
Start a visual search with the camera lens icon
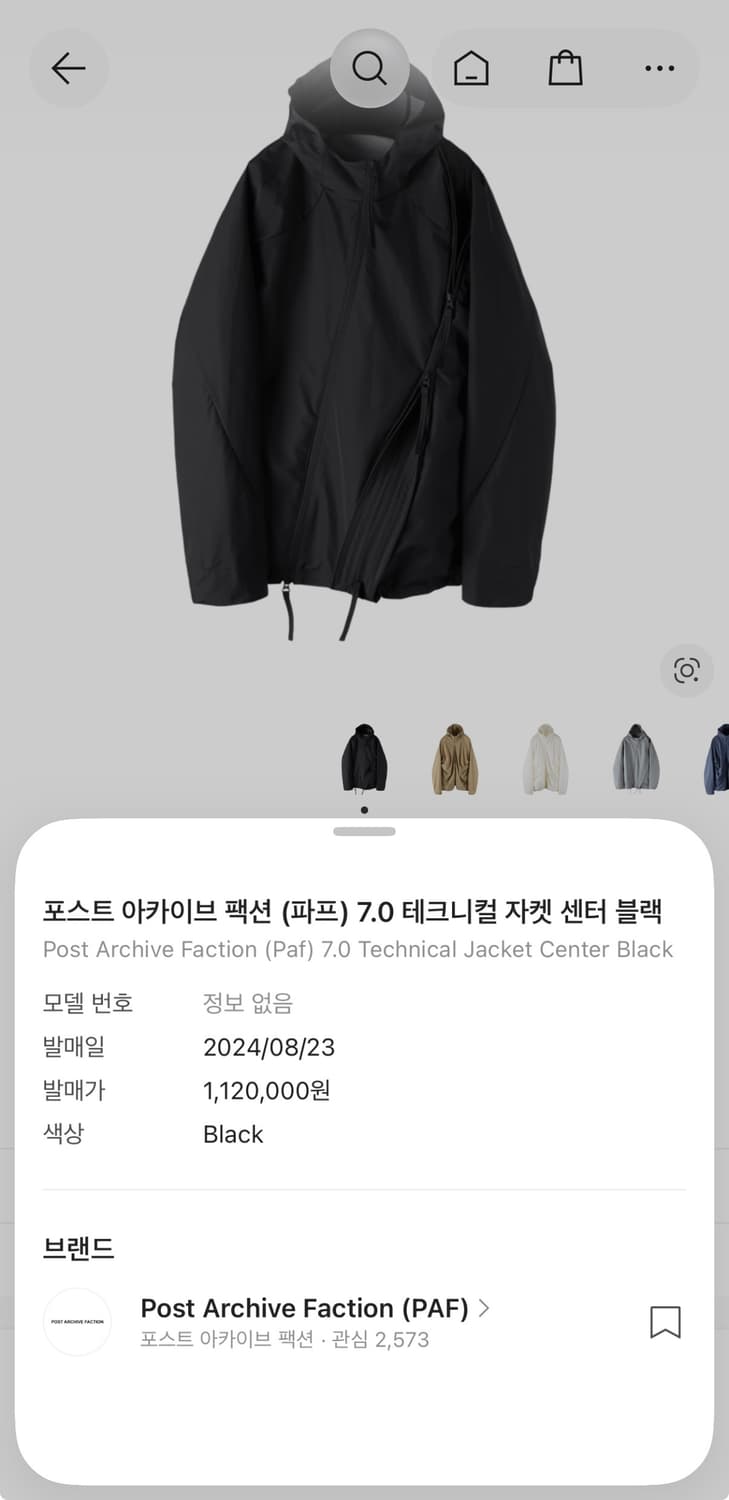click(x=687, y=671)
